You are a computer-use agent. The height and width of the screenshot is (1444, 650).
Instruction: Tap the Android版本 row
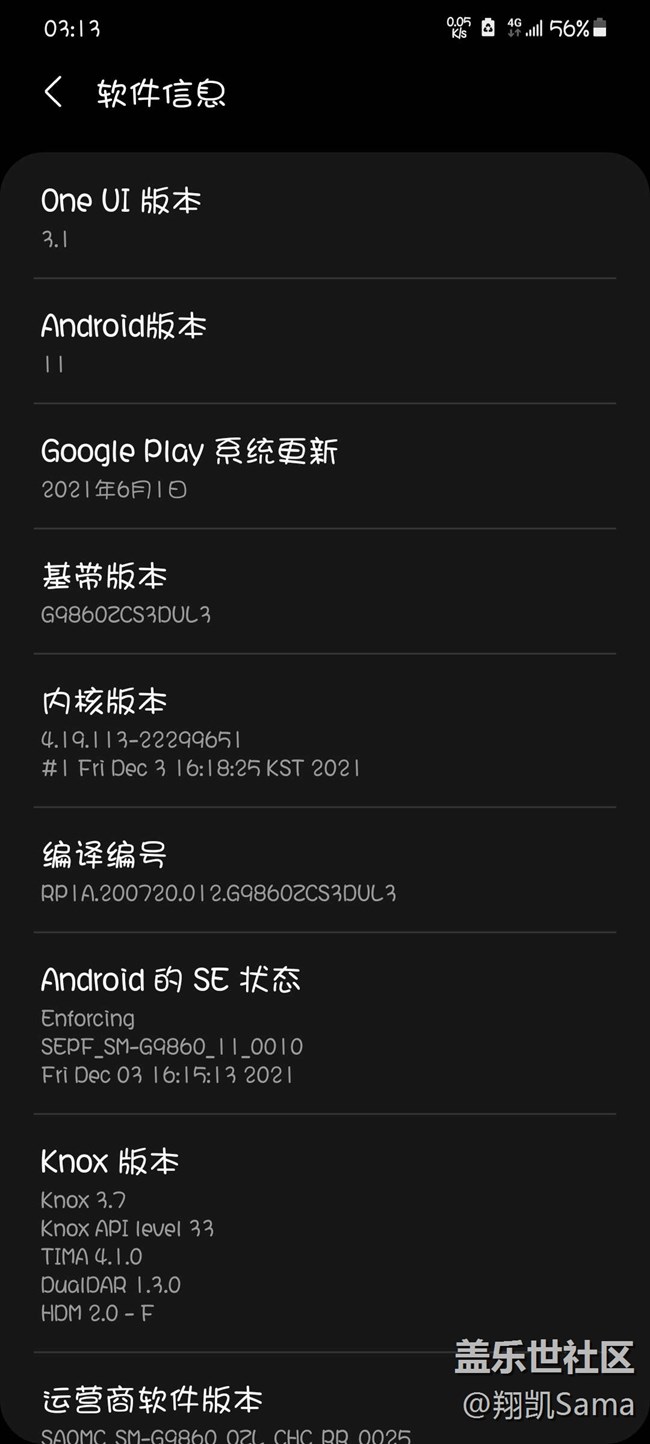324,342
